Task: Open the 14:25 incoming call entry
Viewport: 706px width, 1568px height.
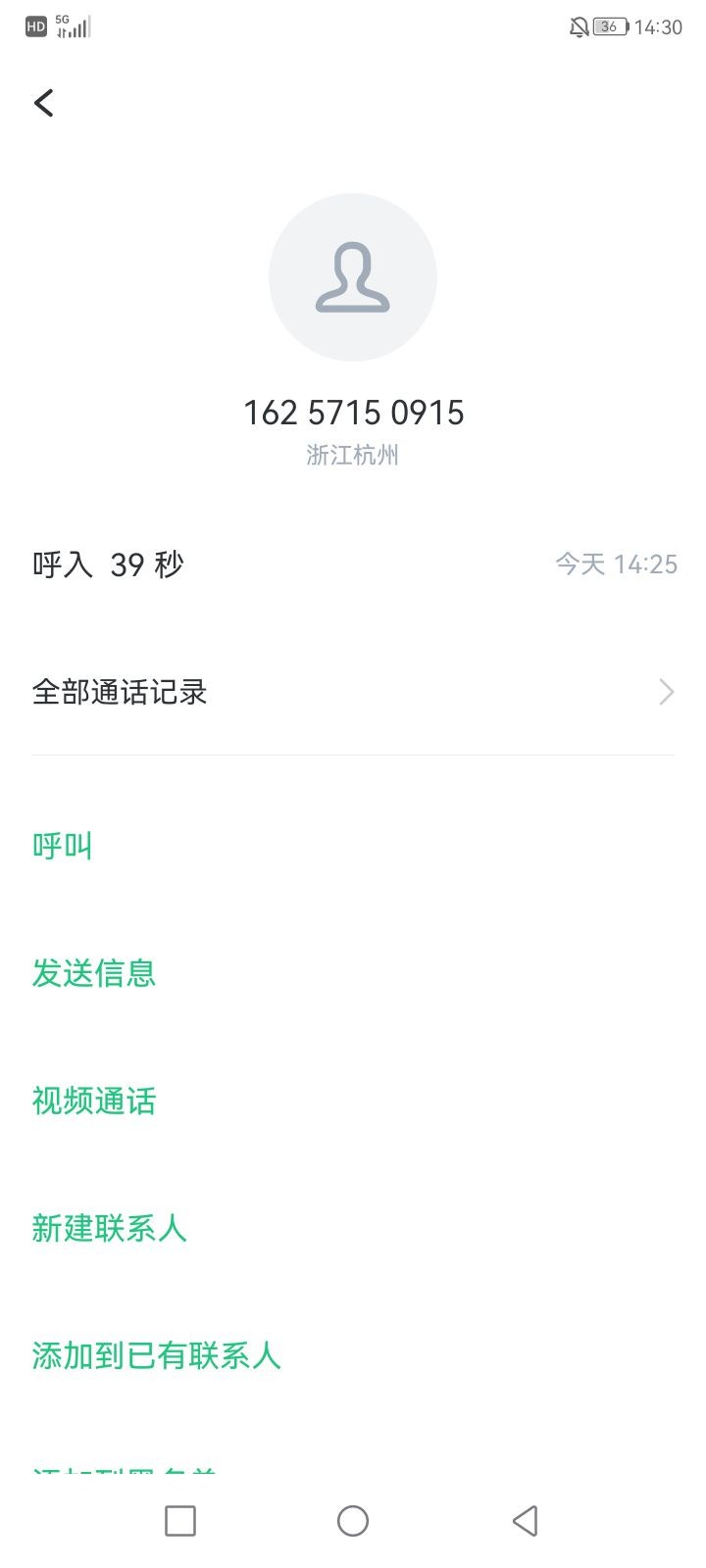Action: click(x=353, y=564)
